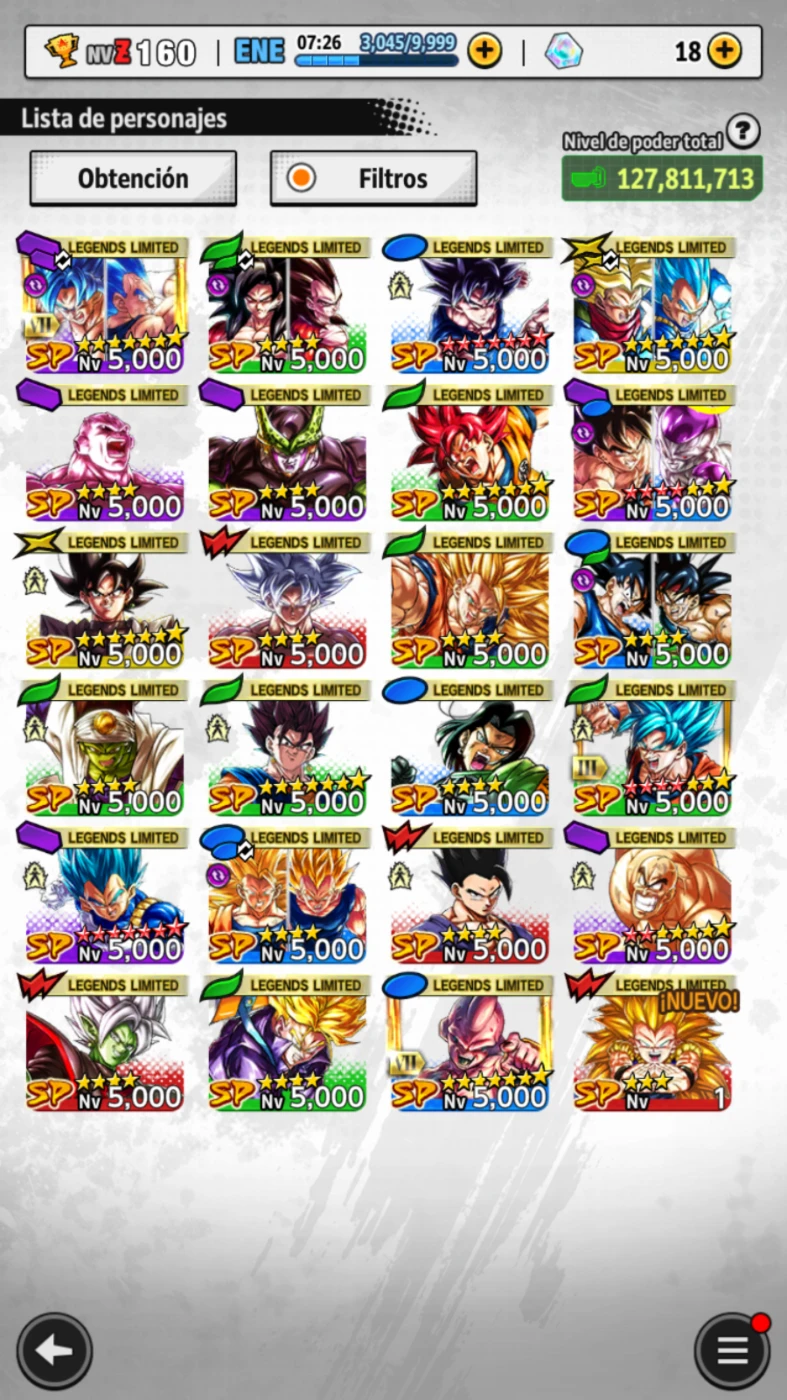The width and height of the screenshot is (787, 1400).
Task: Add more crystals with the plus button
Action: pyautogui.click(x=725, y=50)
